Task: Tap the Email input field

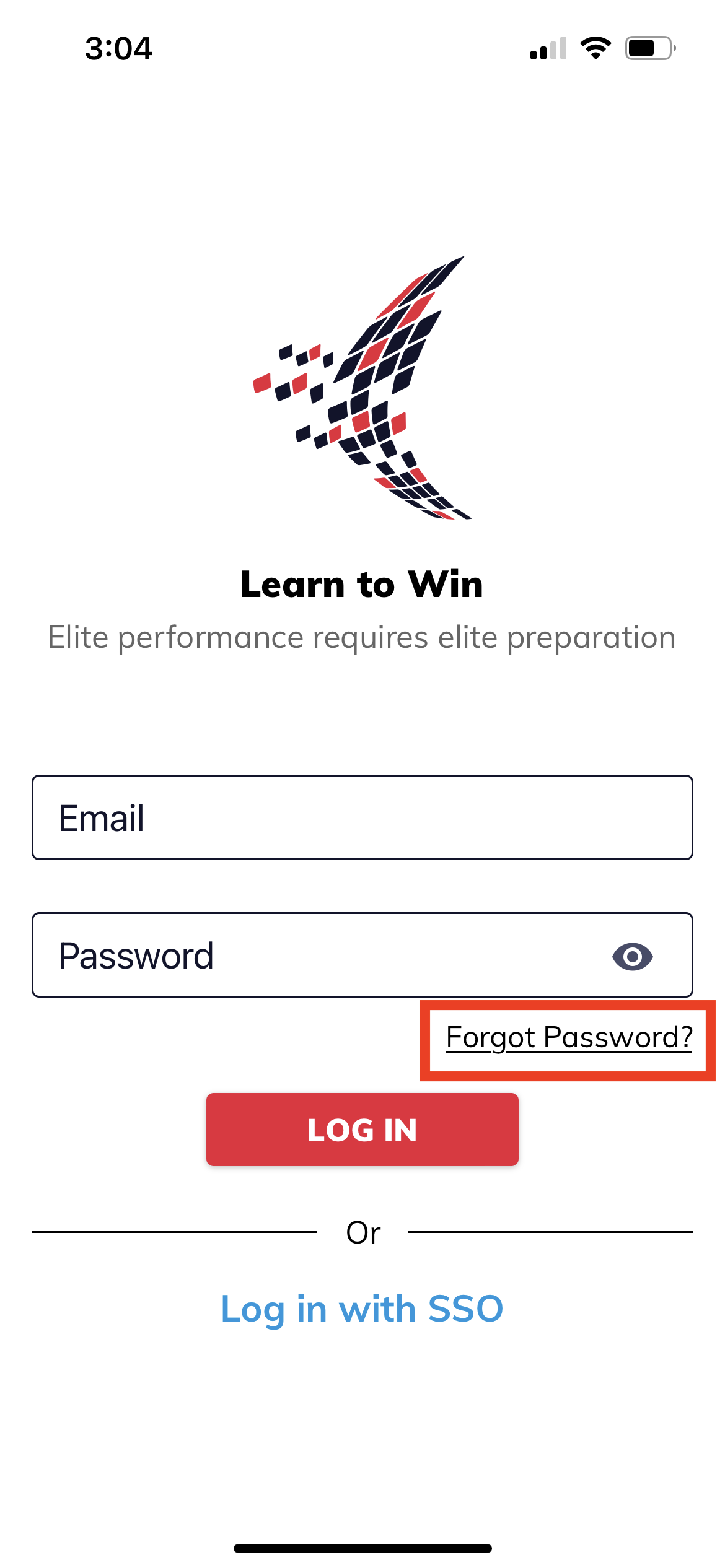Action: tap(362, 817)
